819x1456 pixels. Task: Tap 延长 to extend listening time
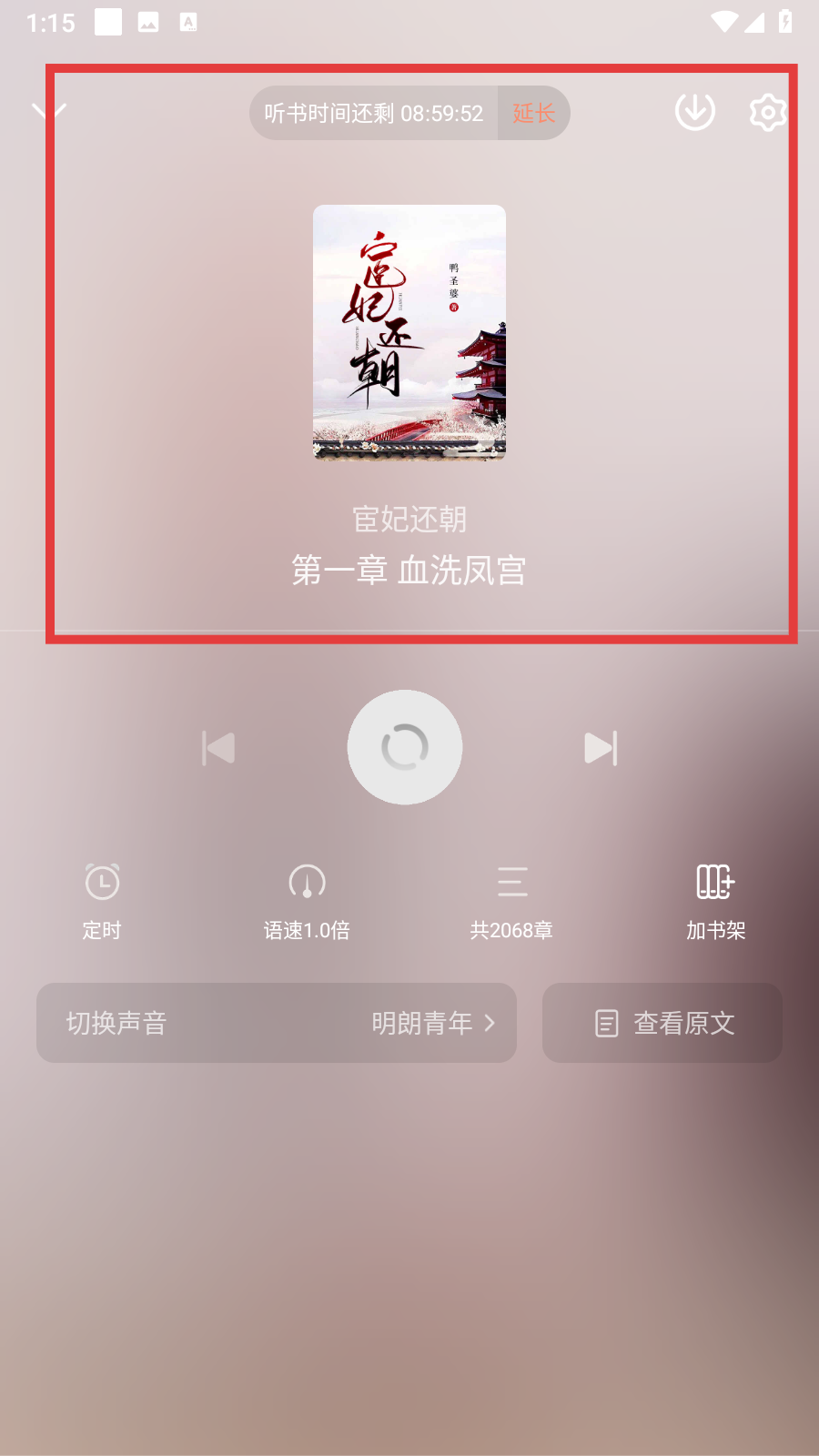(533, 113)
